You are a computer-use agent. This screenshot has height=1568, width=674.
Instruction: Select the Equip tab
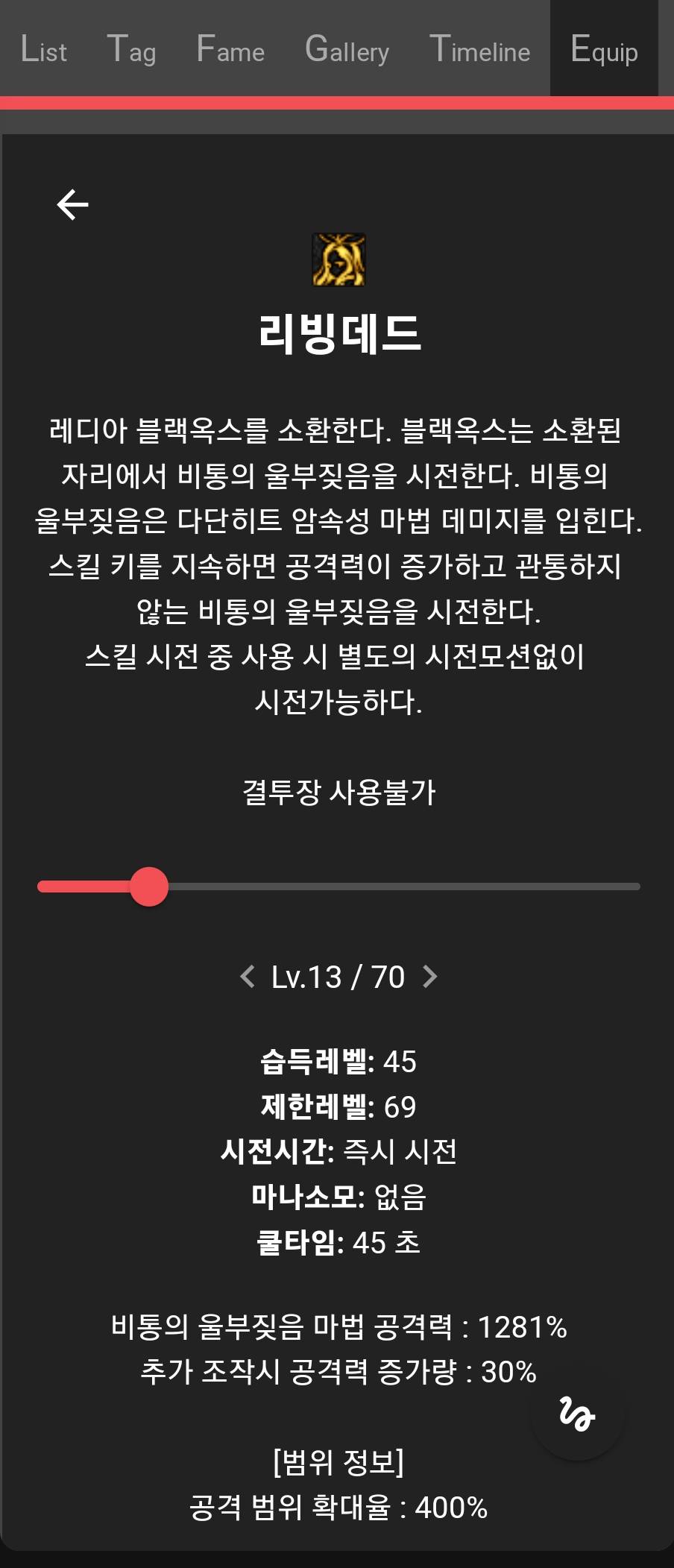tap(604, 50)
